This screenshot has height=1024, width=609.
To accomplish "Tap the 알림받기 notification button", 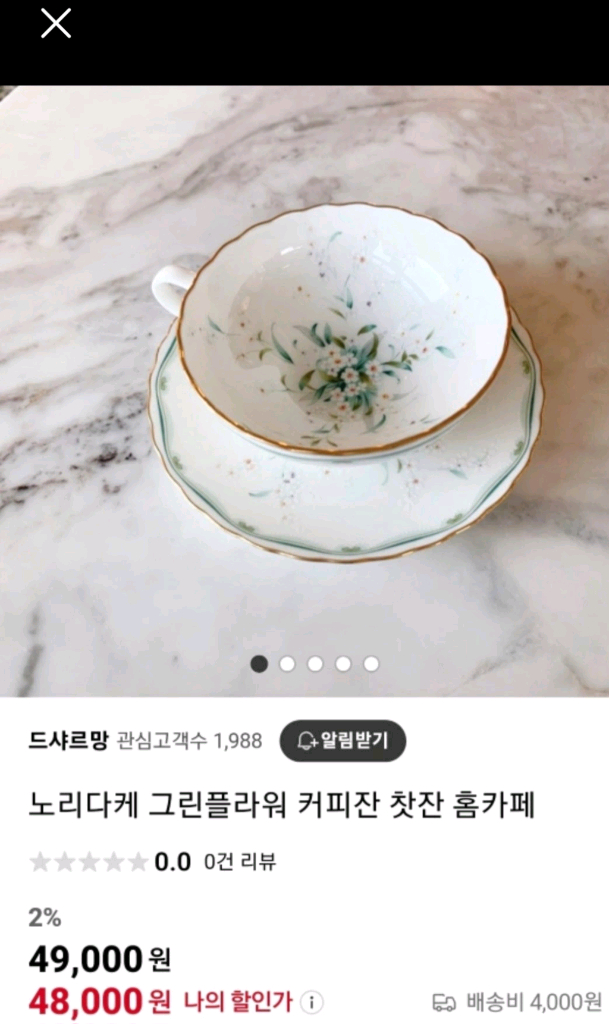I will [342, 741].
